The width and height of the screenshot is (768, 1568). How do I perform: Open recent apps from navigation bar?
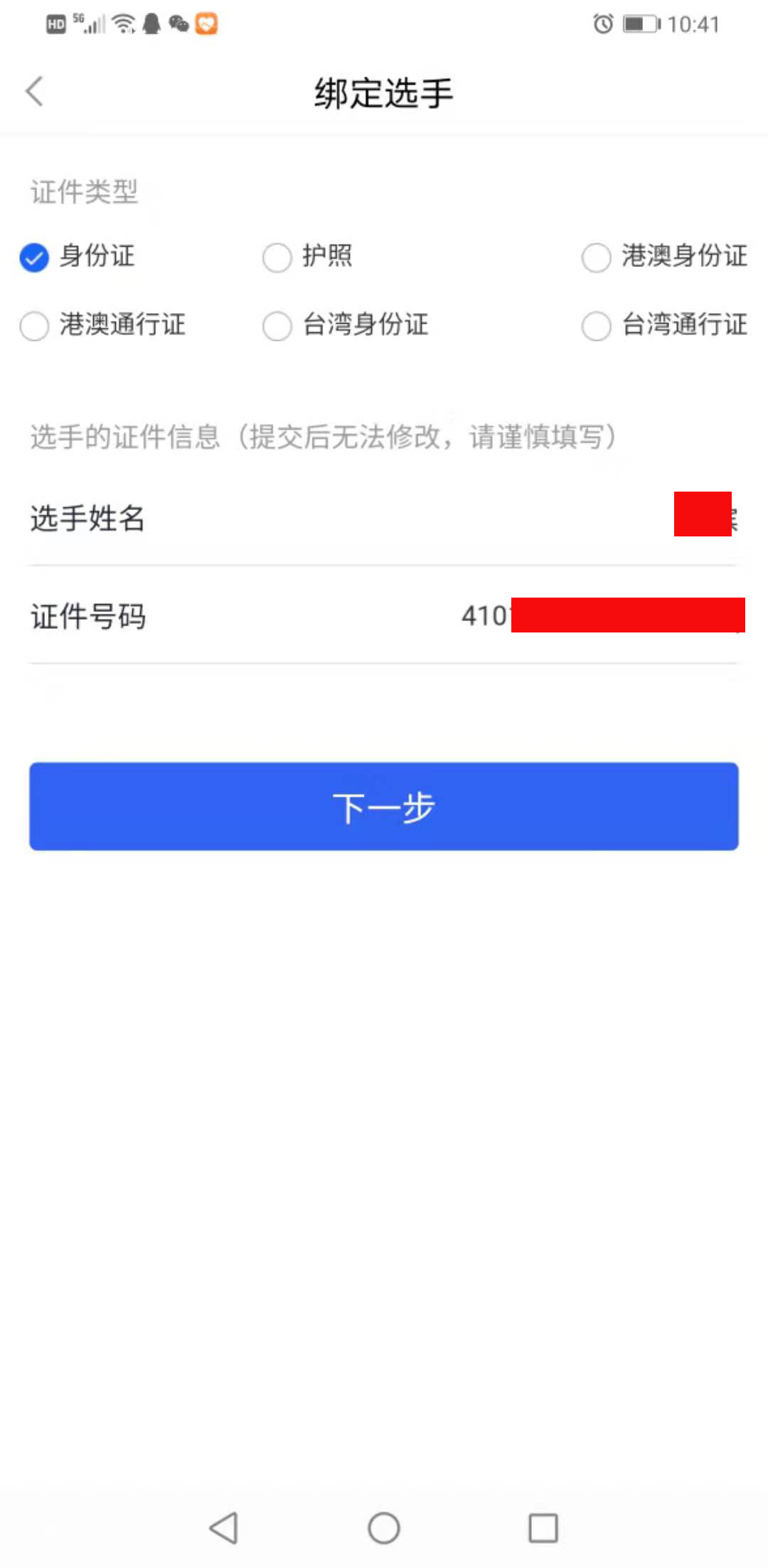543,1527
